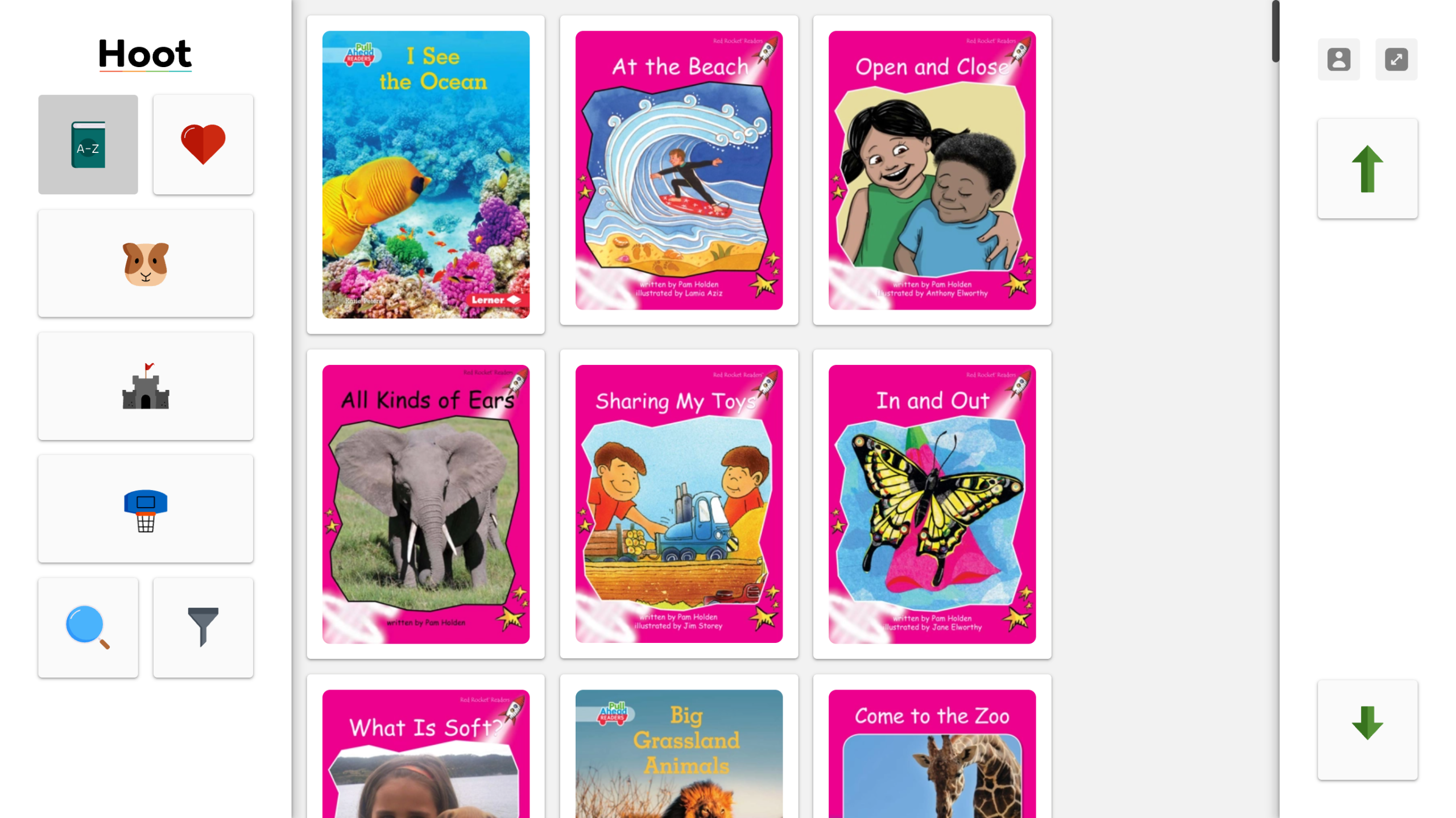
Task: Open favorites with the red heart
Action: pyautogui.click(x=203, y=144)
